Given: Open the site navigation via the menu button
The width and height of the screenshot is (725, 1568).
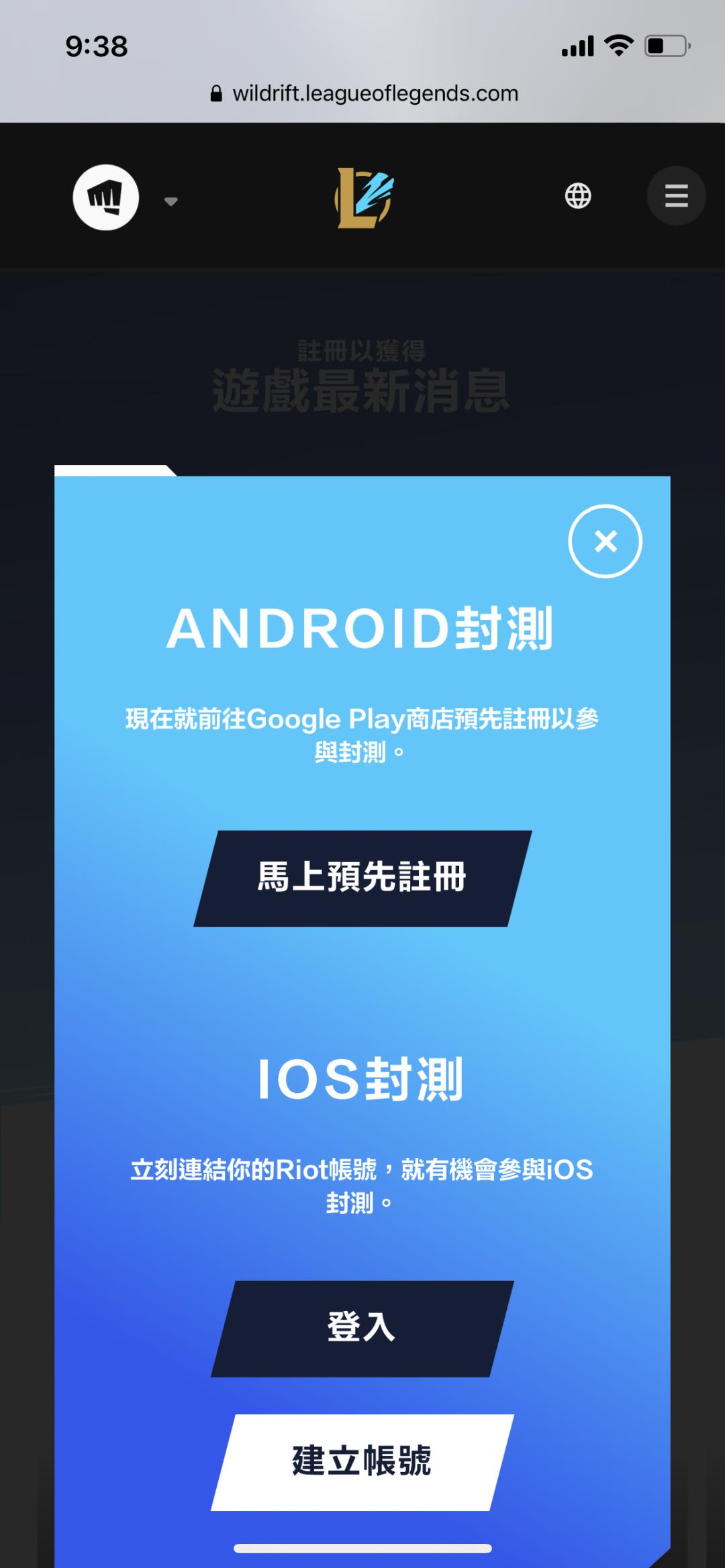Looking at the screenshot, I should coord(676,195).
